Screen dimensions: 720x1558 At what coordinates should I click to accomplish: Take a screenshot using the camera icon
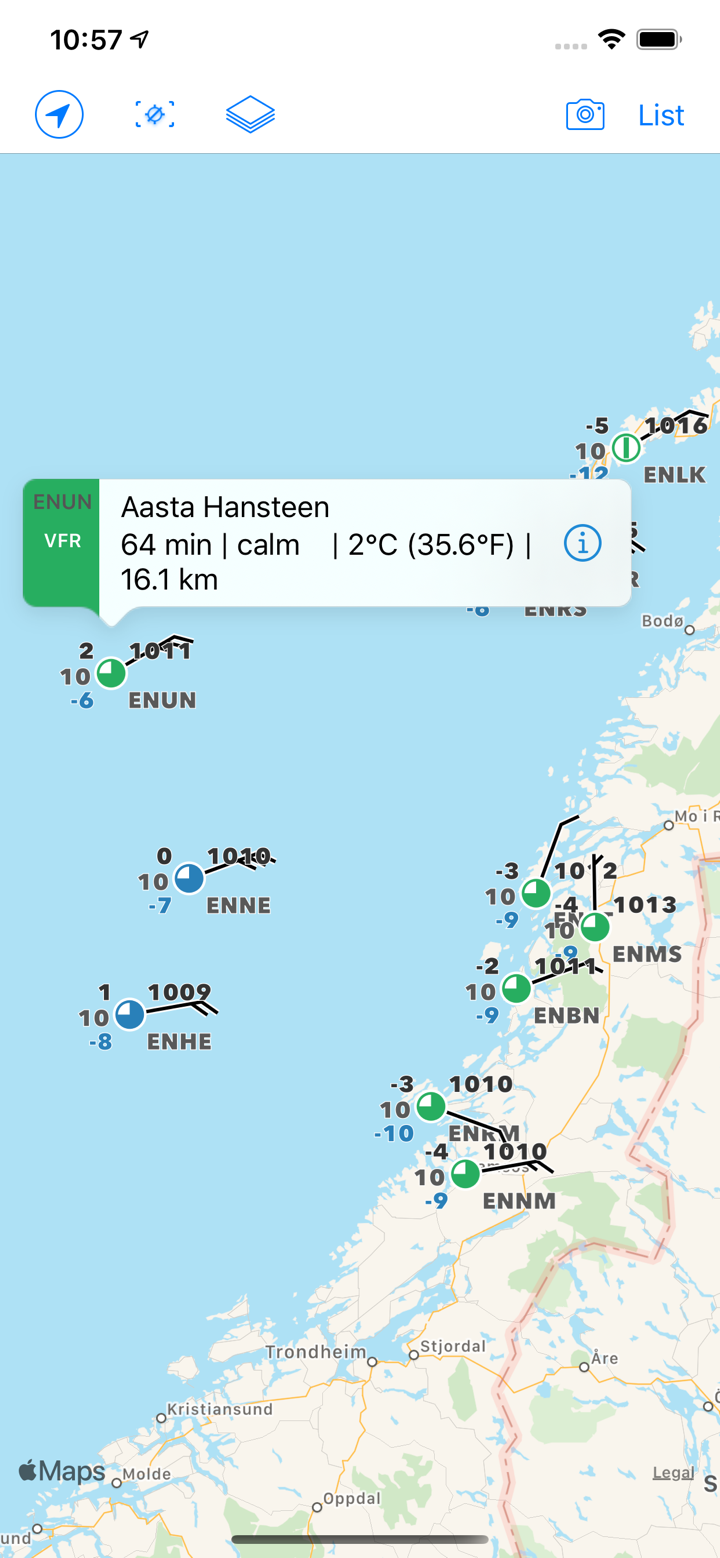(x=585, y=115)
